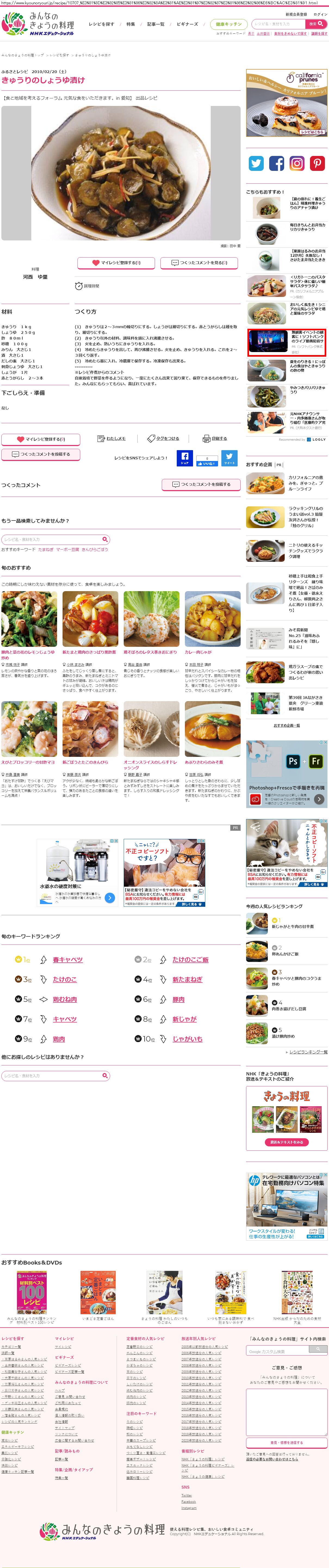Image resolution: width=329 pixels, height=1568 pixels.
Task: Tap the 検索 search button
Action: point(316,24)
